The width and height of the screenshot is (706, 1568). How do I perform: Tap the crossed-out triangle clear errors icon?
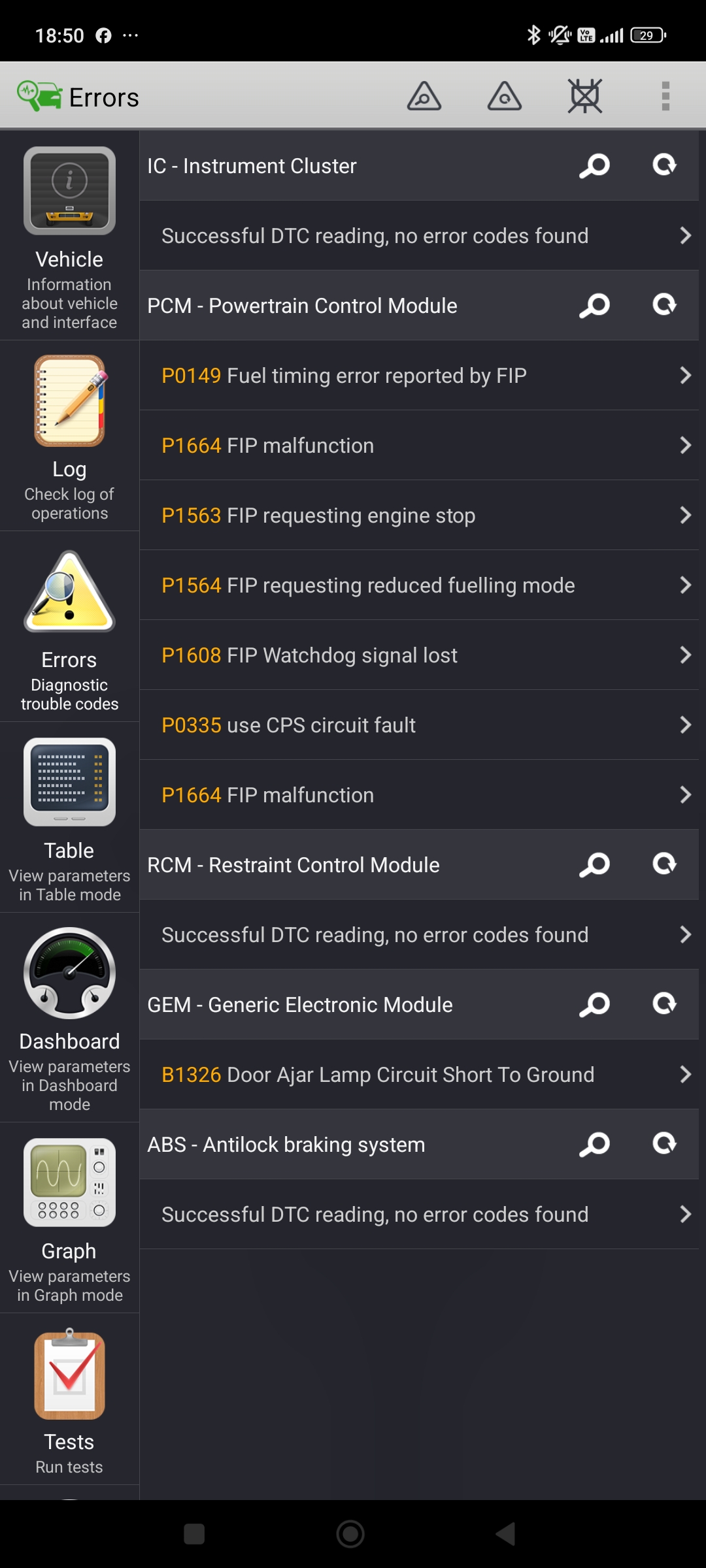(x=584, y=97)
